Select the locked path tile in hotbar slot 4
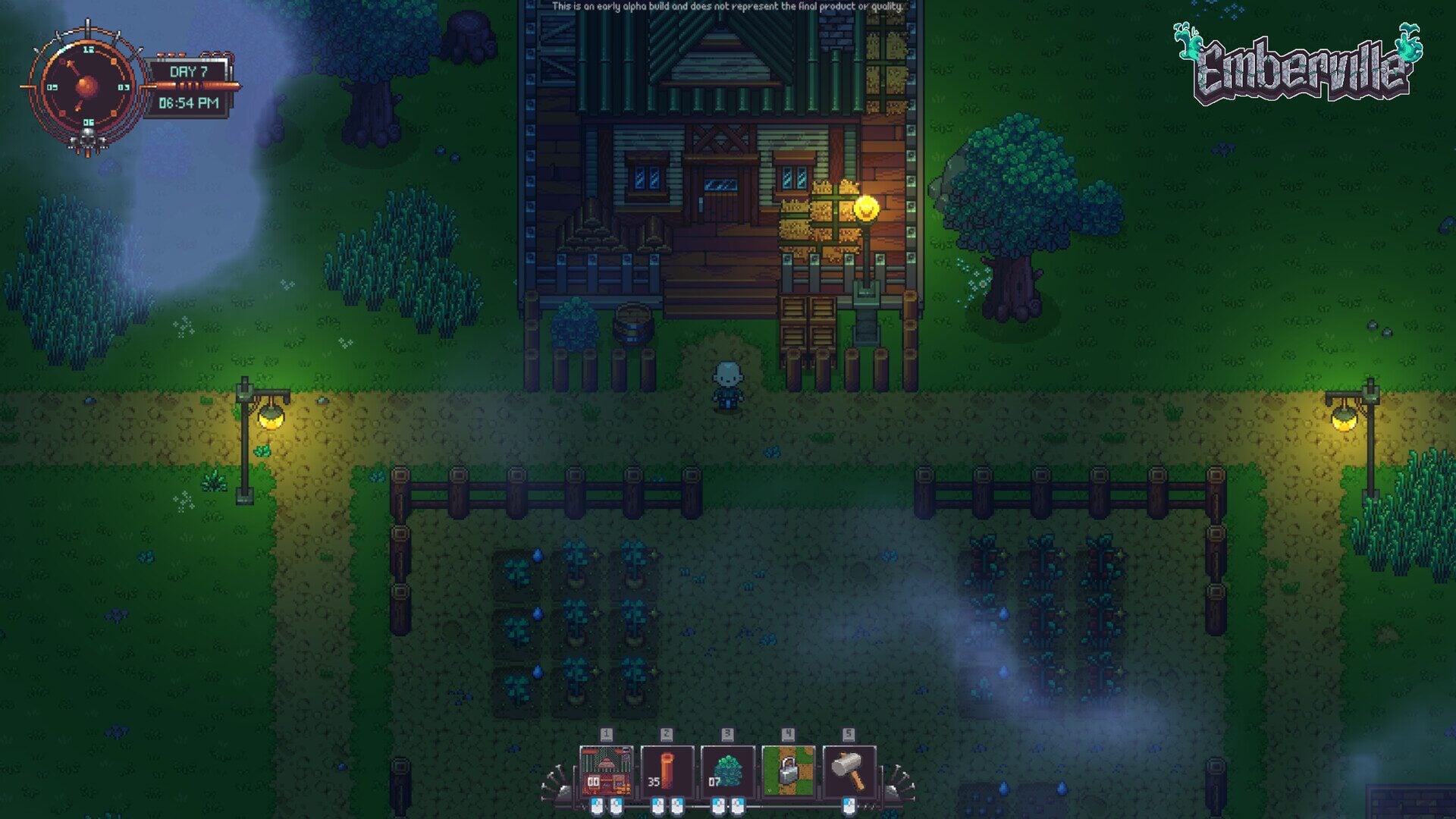This screenshot has height=819, width=1456. pos(788,770)
